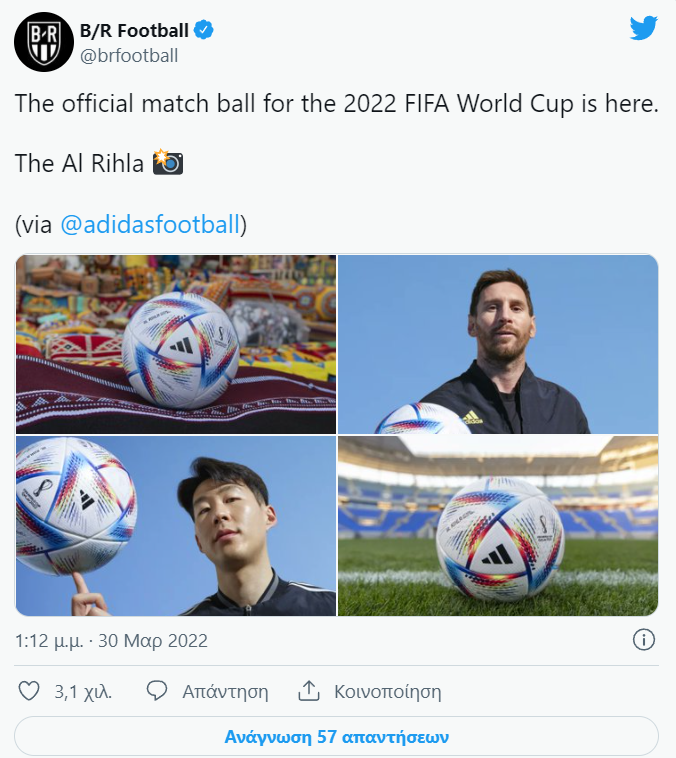This screenshot has width=676, height=758.
Task: View the photo of man spinning ball
Action: pos(176,525)
